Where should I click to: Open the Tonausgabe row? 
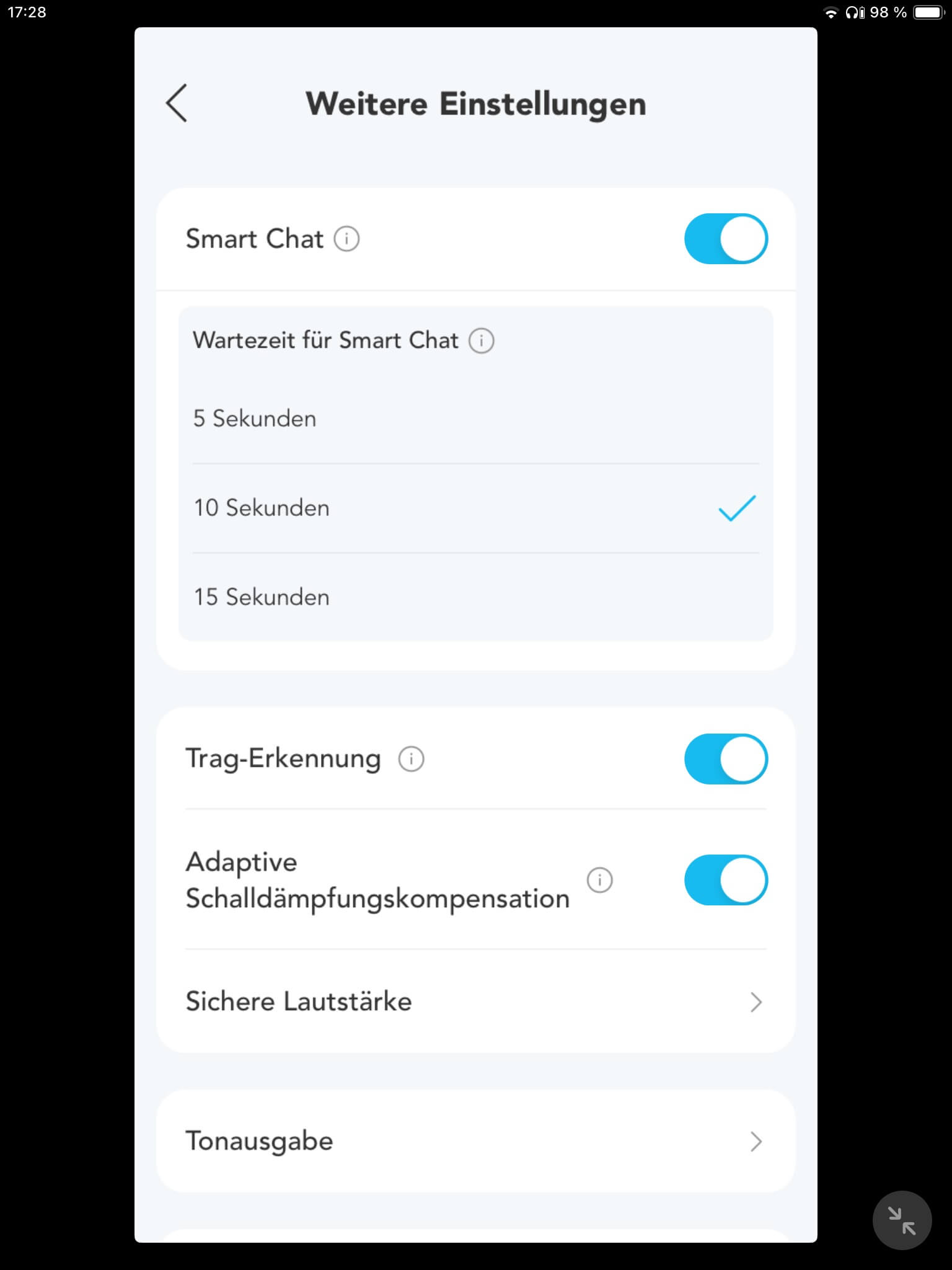tap(475, 1141)
